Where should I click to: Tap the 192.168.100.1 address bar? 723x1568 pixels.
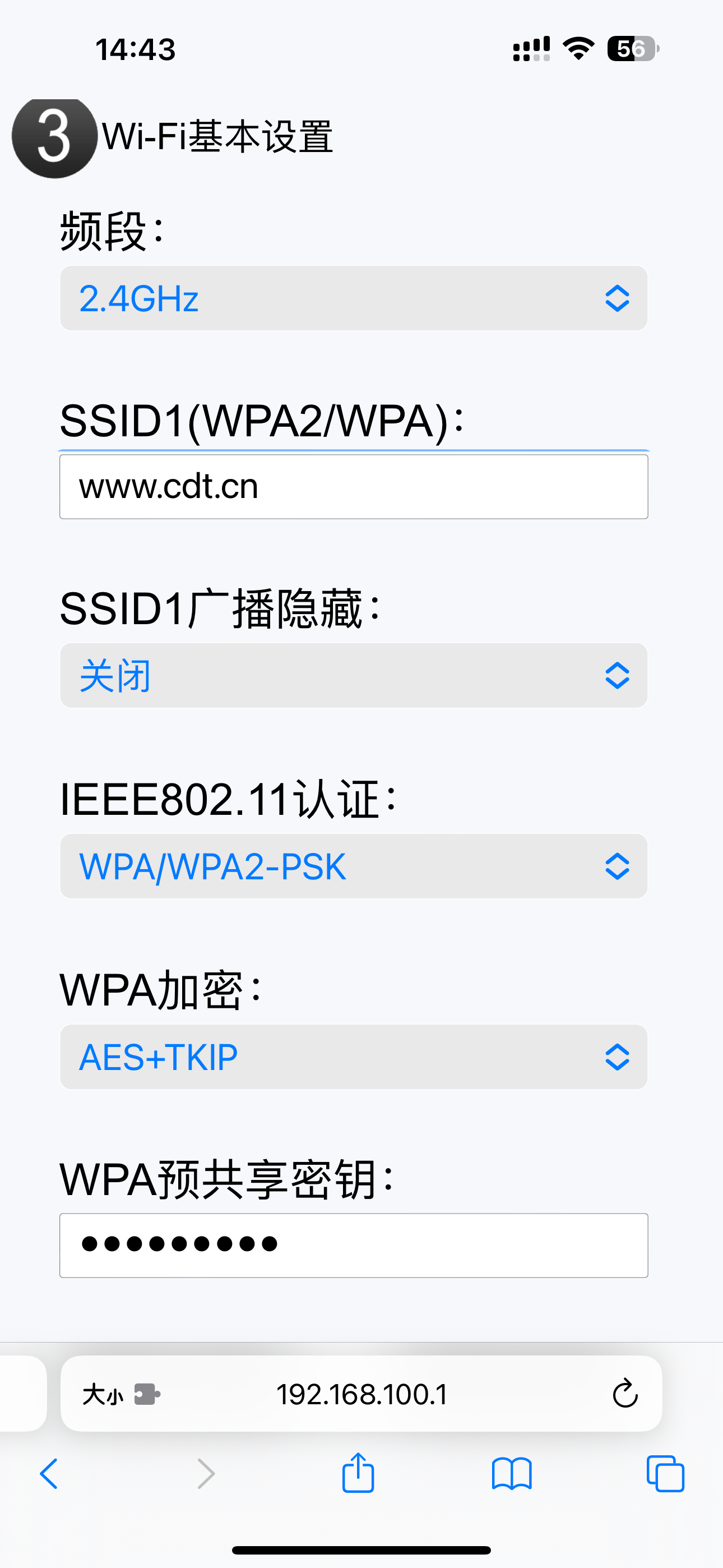point(361,1394)
